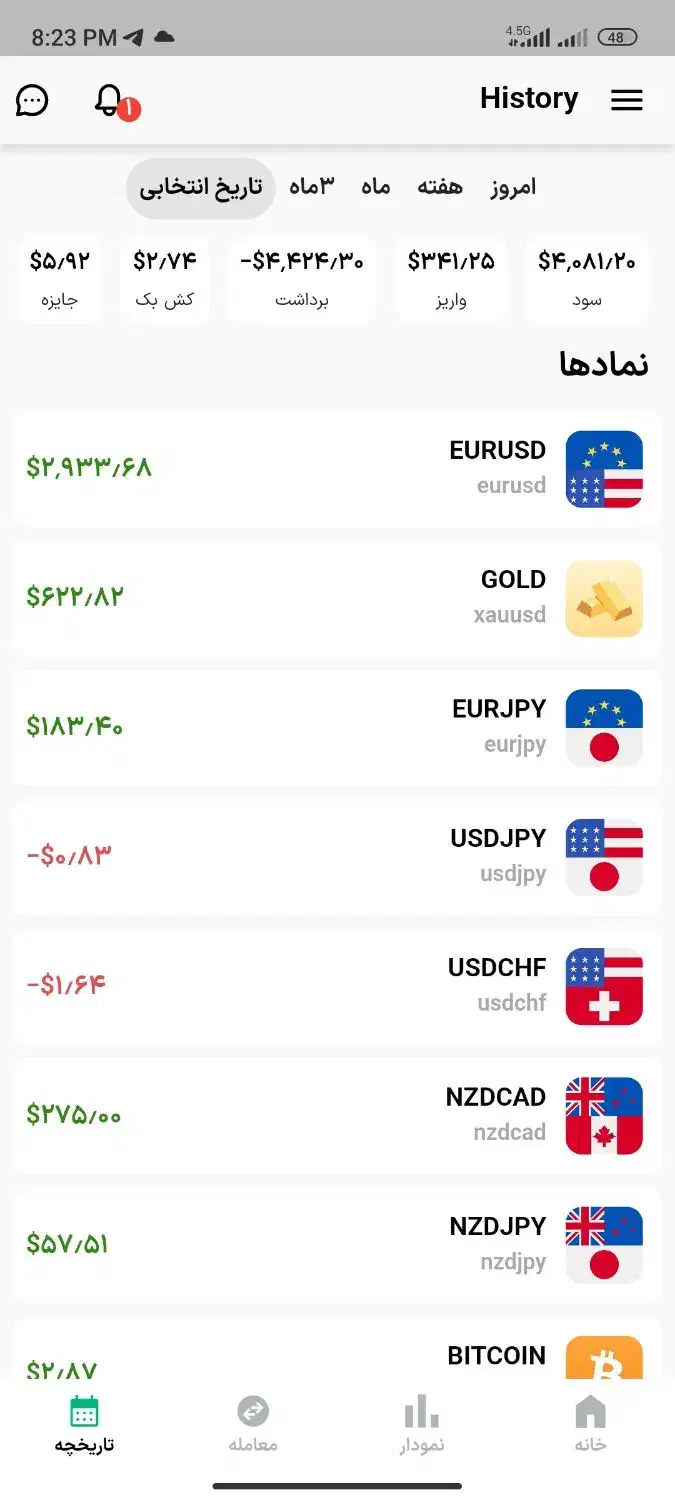Image resolution: width=675 pixels, height=1500 pixels.
Task: Open the chat support icon
Action: 32,100
